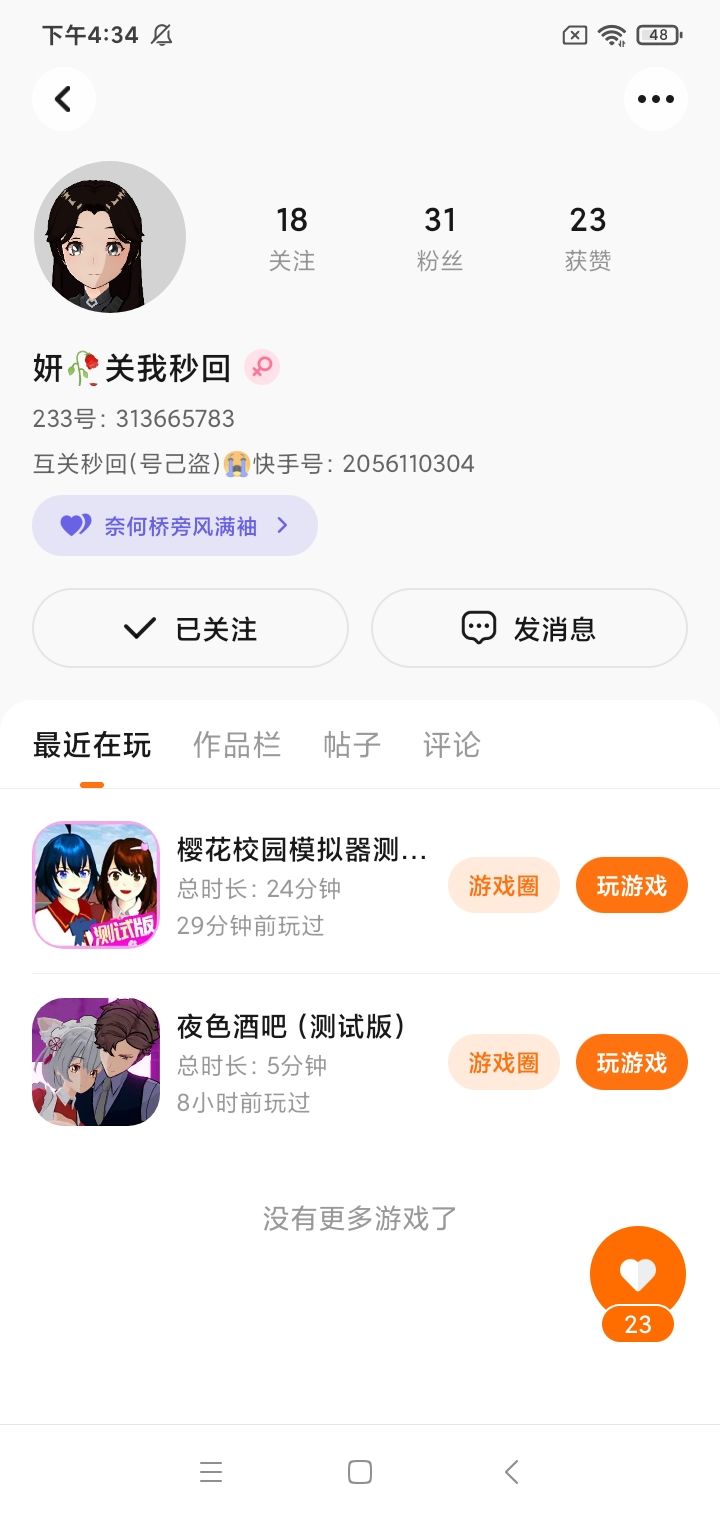The image size is (720, 1520).
Task: Go back using the top-left arrow
Action: (x=64, y=99)
